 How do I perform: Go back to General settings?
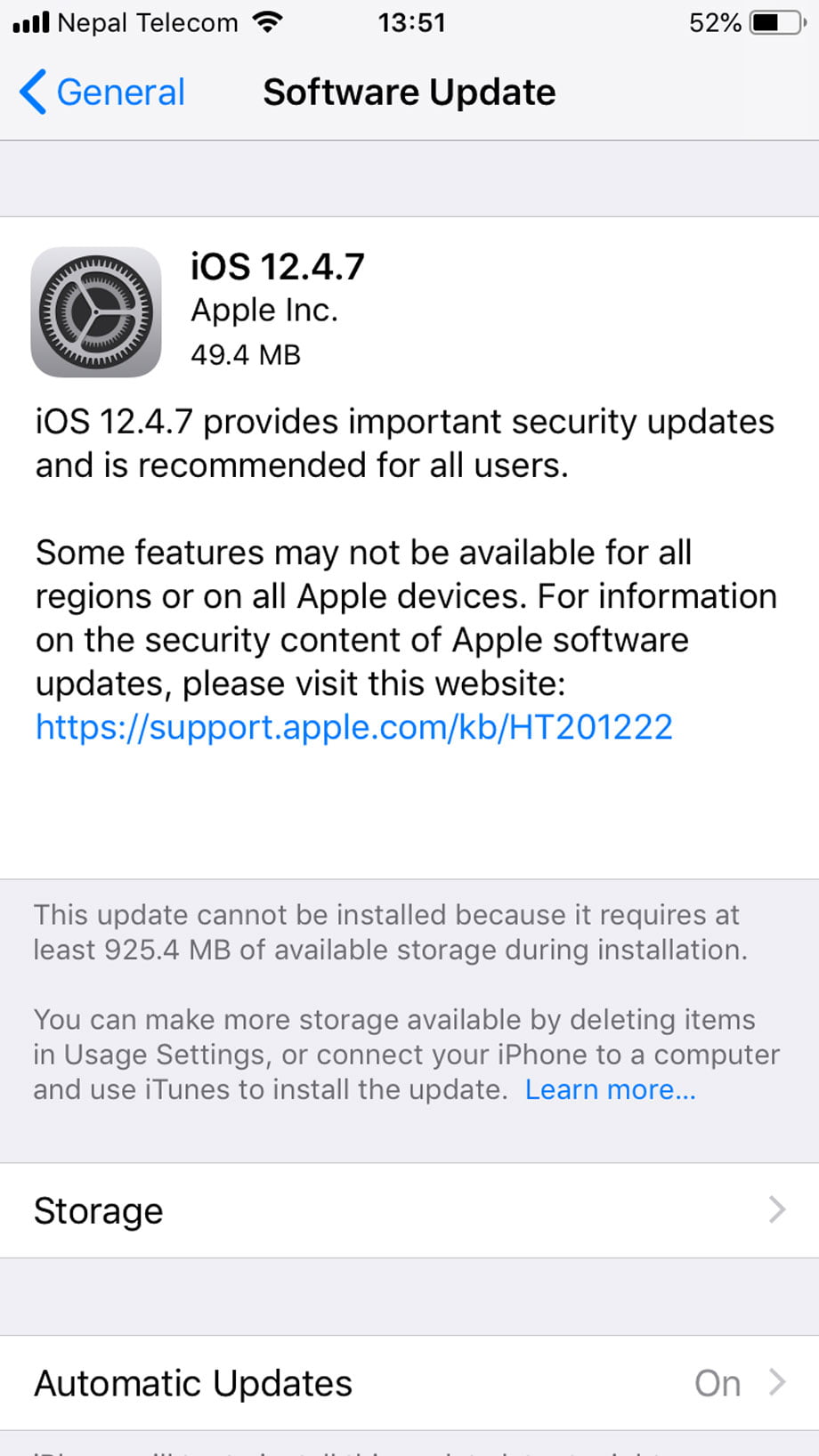tap(102, 93)
